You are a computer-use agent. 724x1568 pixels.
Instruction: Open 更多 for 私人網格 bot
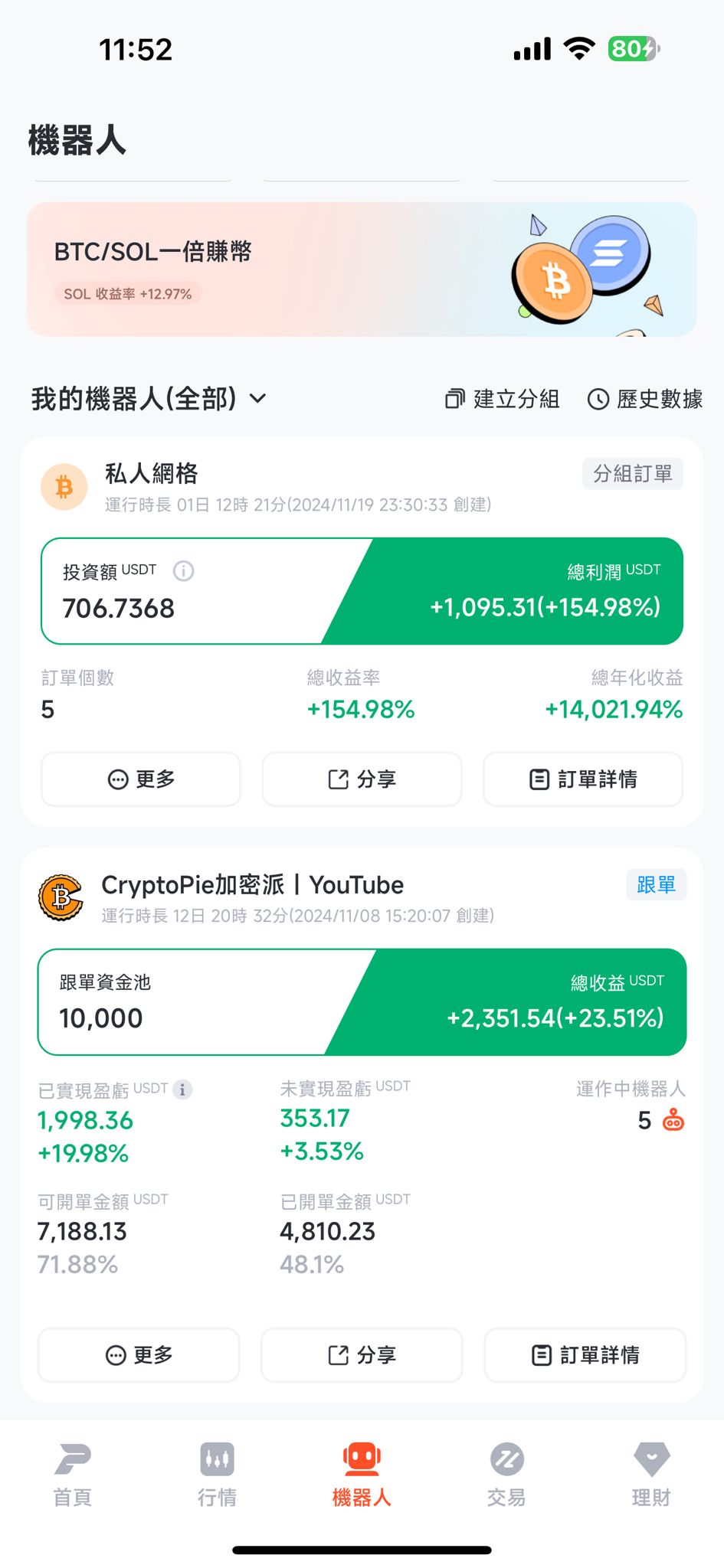[141, 779]
